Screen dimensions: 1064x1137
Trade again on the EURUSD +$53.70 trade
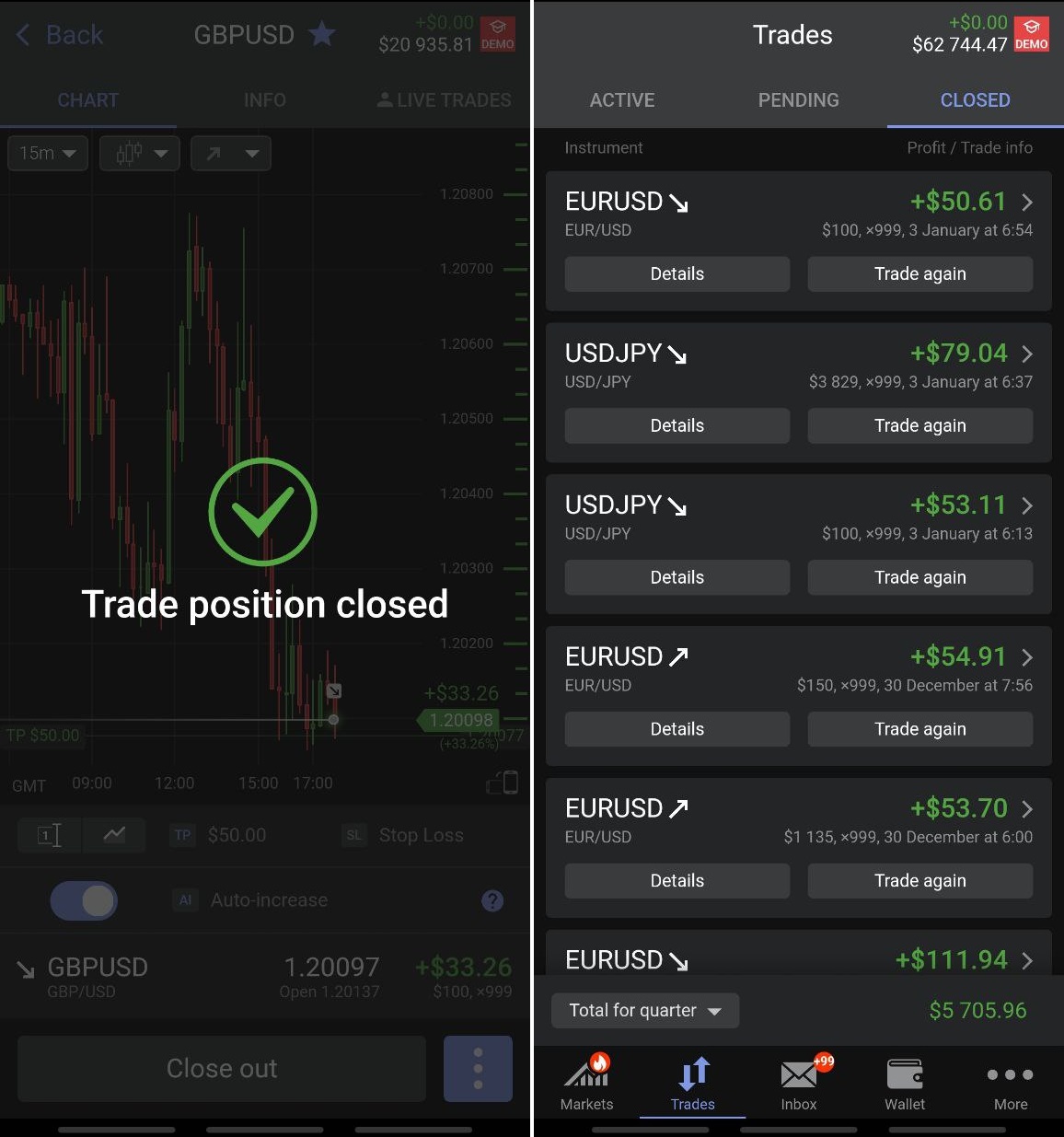tap(919, 881)
